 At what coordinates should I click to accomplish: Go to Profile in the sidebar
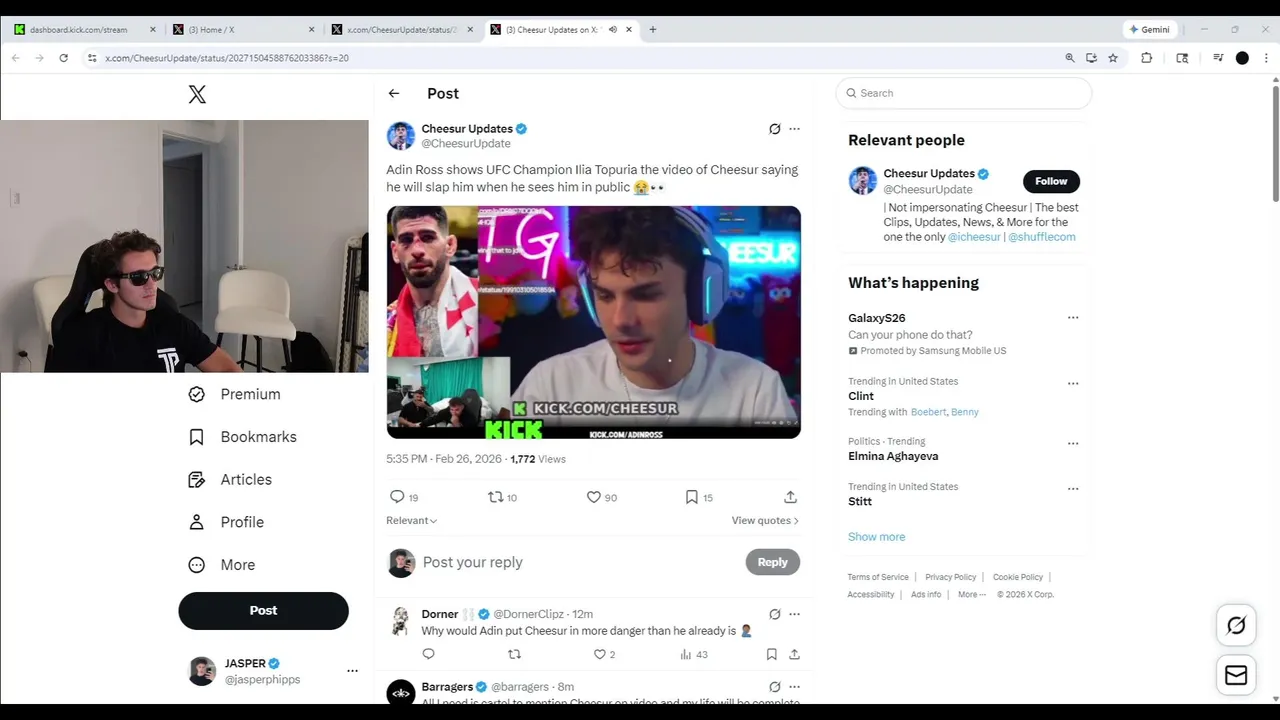[x=241, y=522]
